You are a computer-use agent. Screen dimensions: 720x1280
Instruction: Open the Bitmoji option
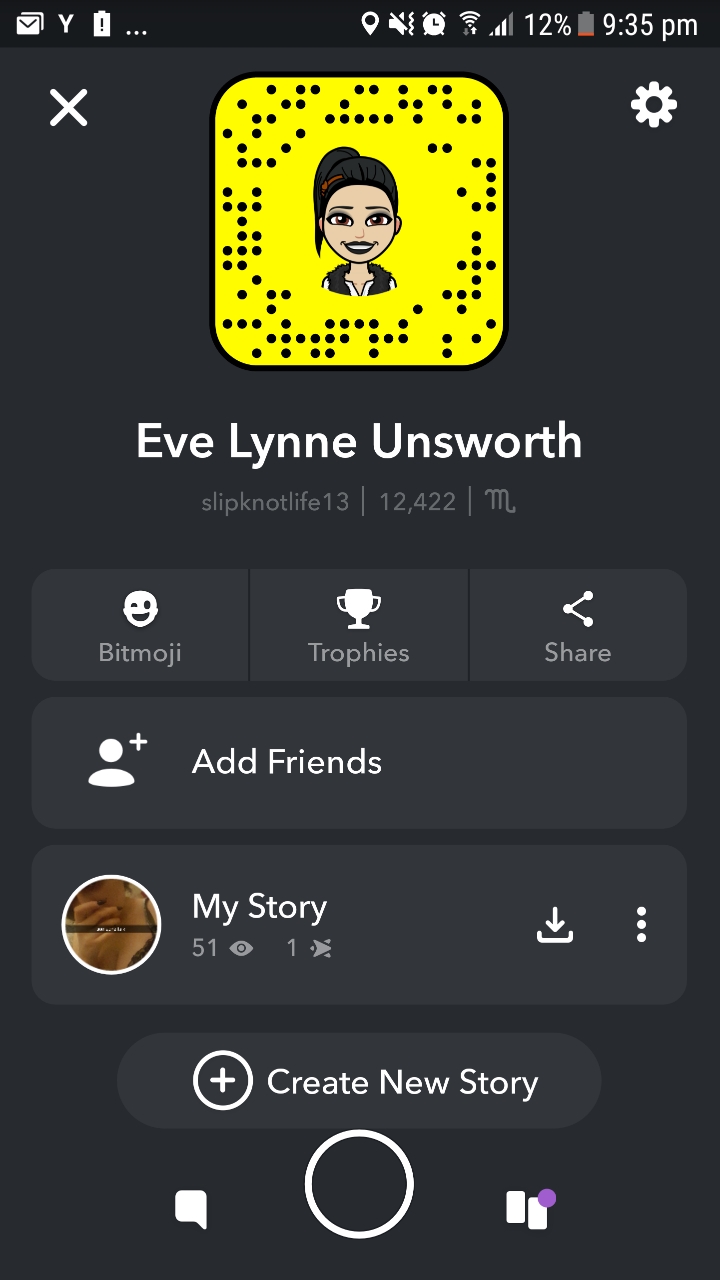[140, 625]
